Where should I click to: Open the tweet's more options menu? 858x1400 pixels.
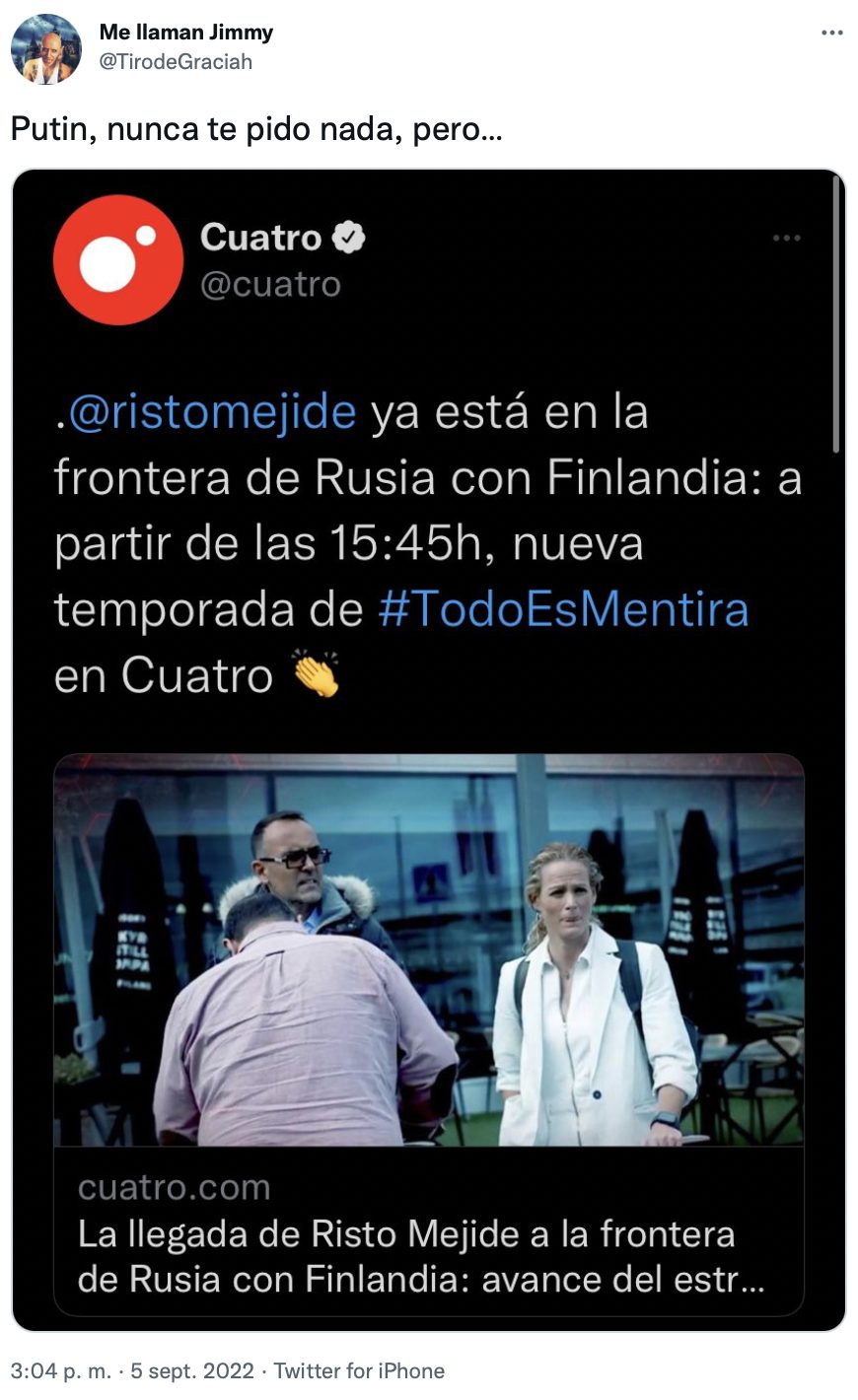pyautogui.click(x=832, y=34)
